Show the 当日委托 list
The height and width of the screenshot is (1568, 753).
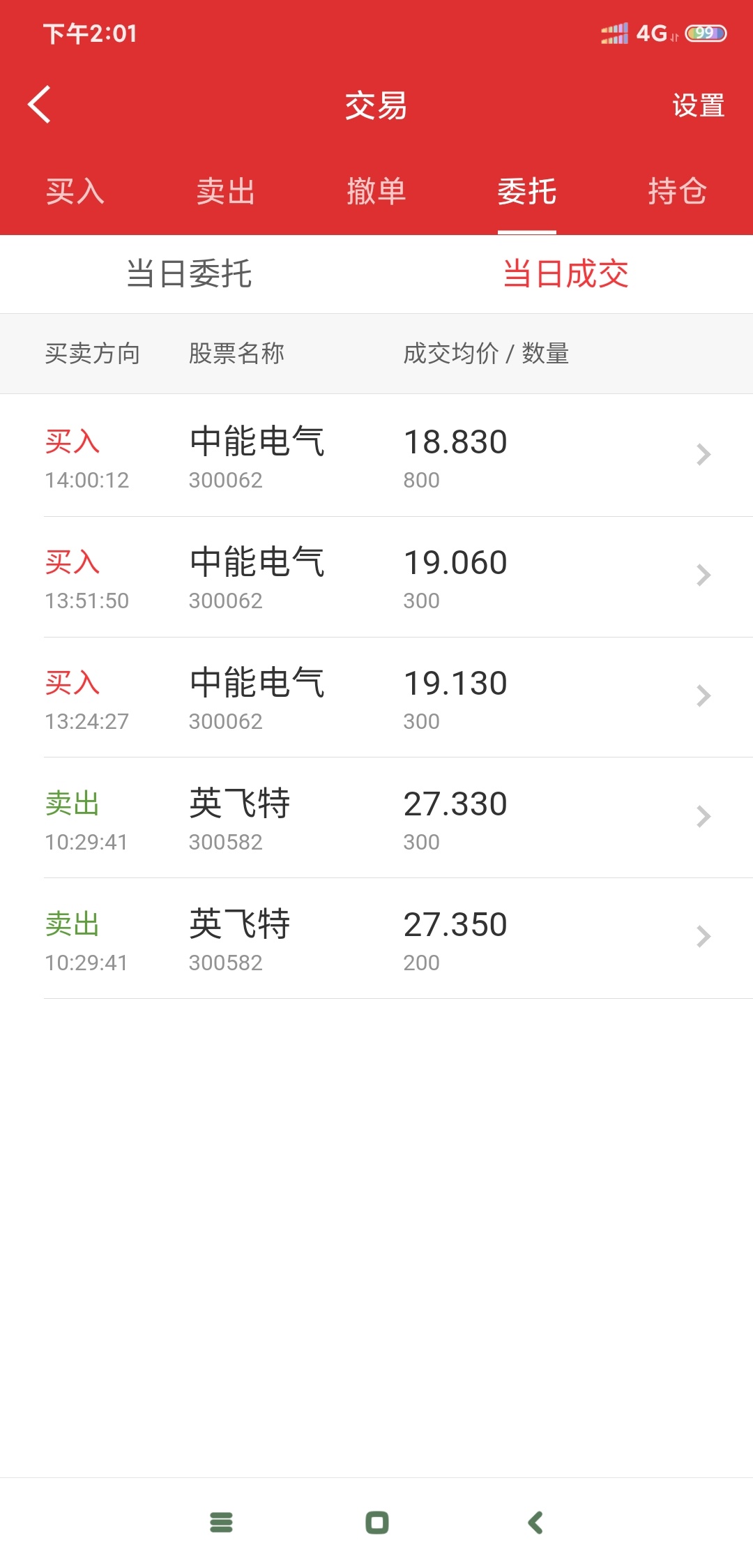(x=188, y=273)
